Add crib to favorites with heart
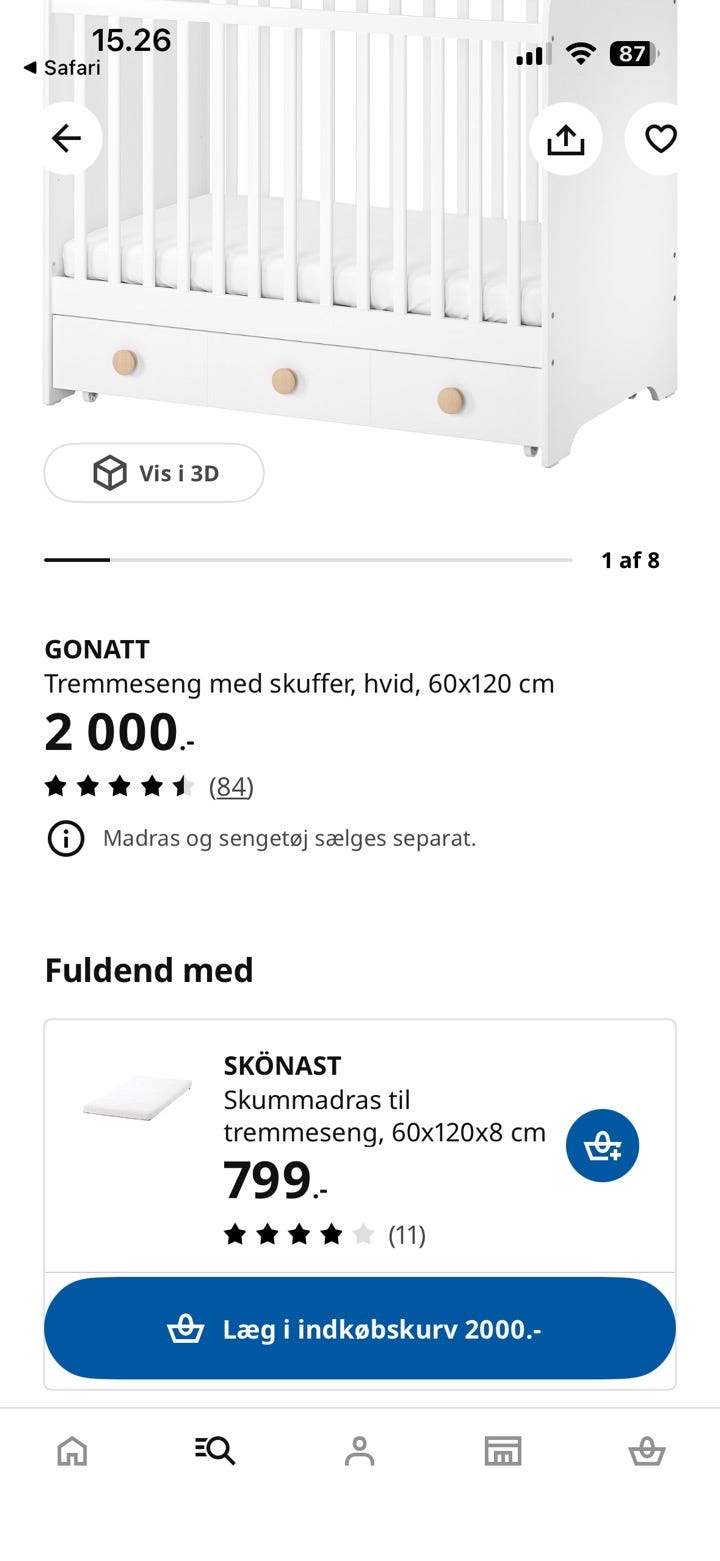The height and width of the screenshot is (1561, 720). coord(660,139)
